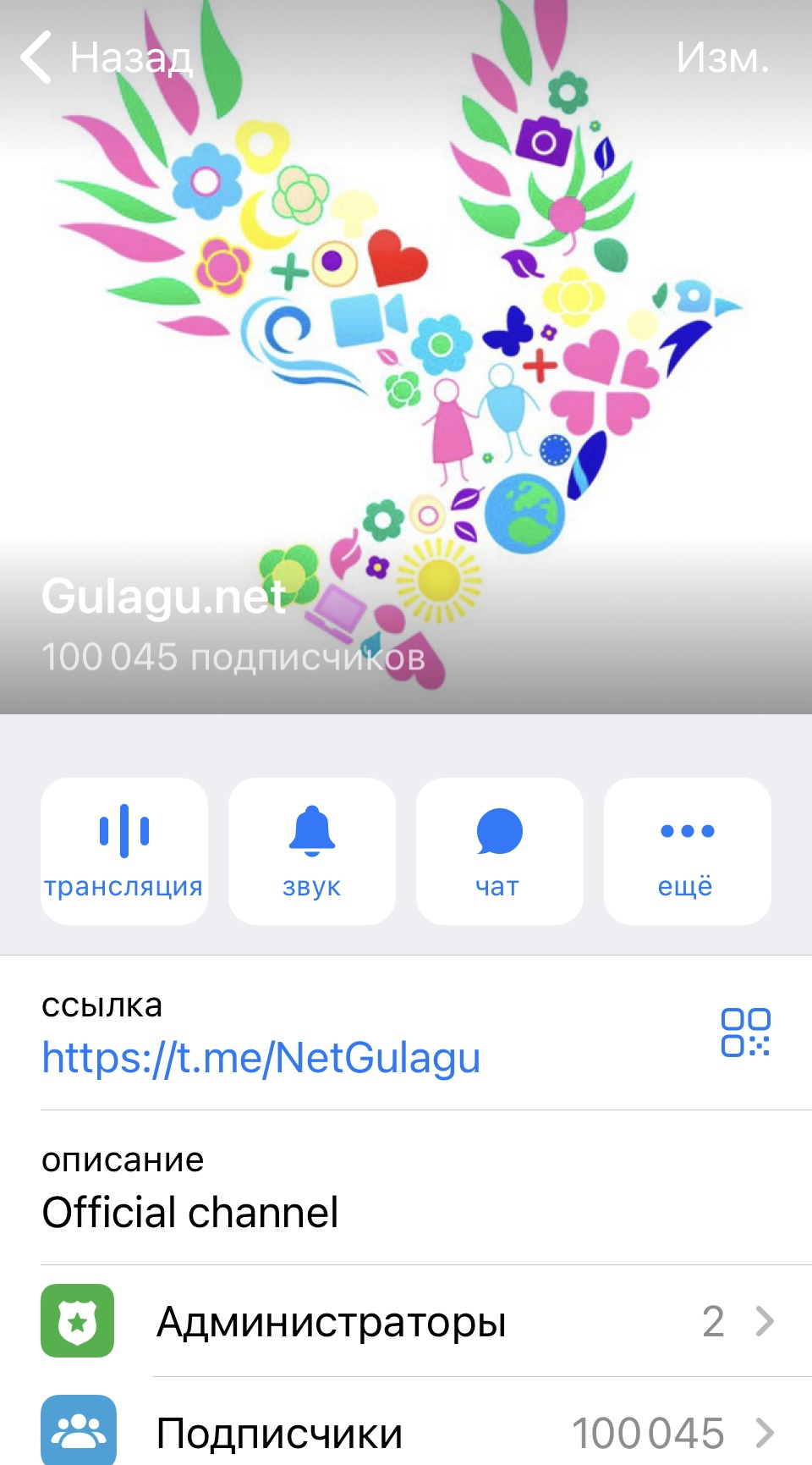
Task: Open the звук notification settings
Action: coord(312,851)
